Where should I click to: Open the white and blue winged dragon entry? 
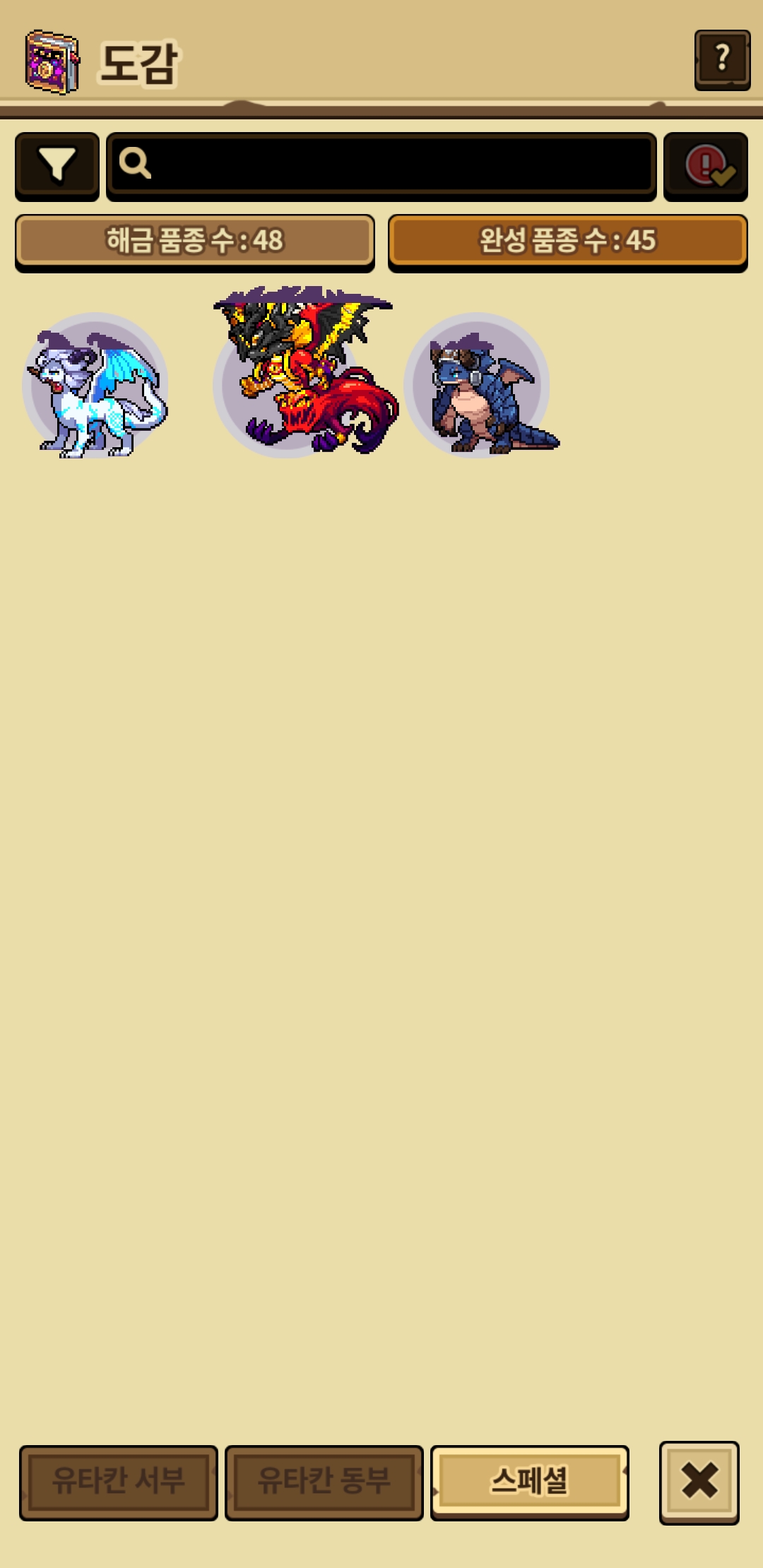pyautogui.click(x=96, y=387)
